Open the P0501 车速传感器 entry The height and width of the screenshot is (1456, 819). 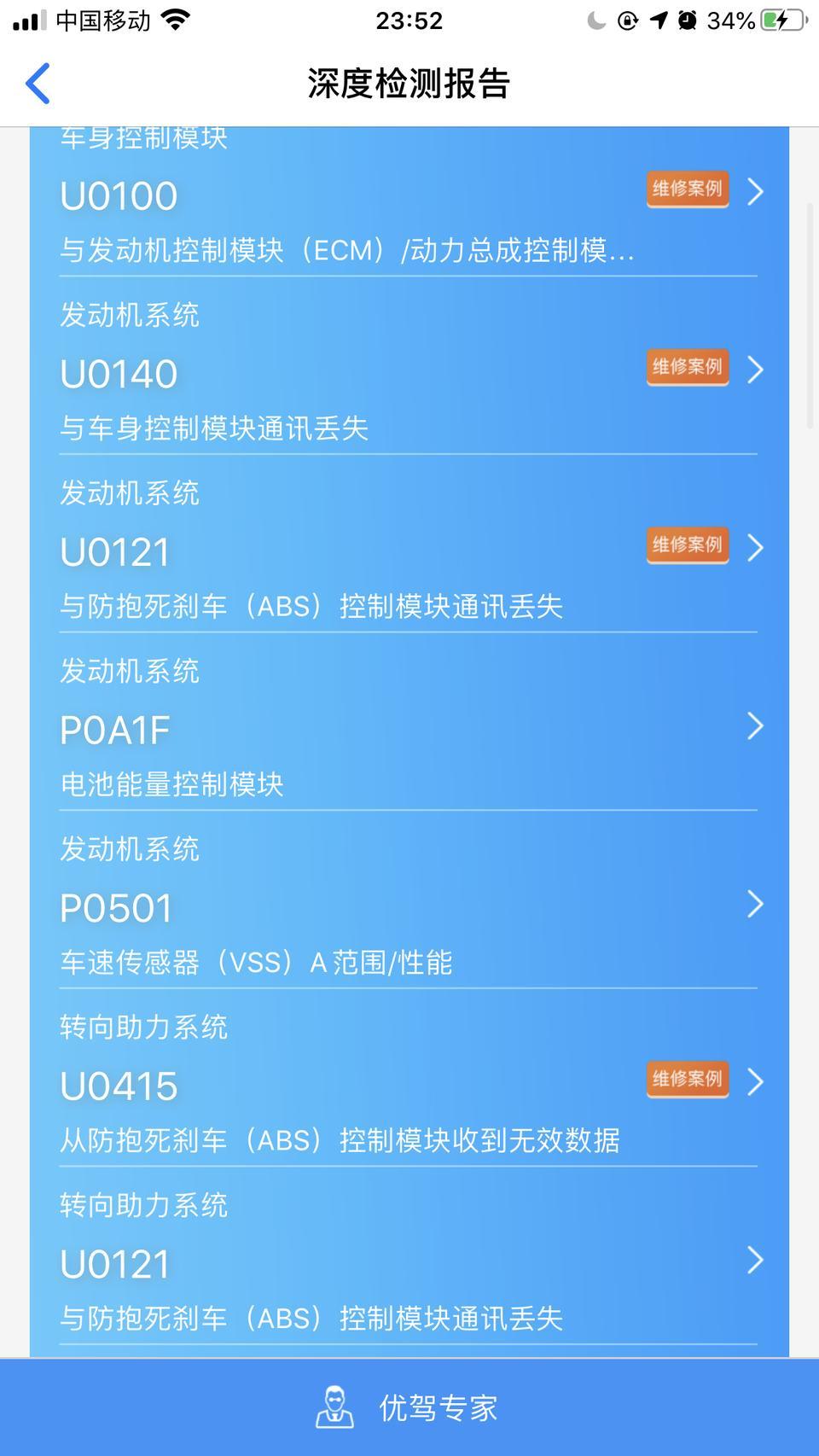[408, 908]
